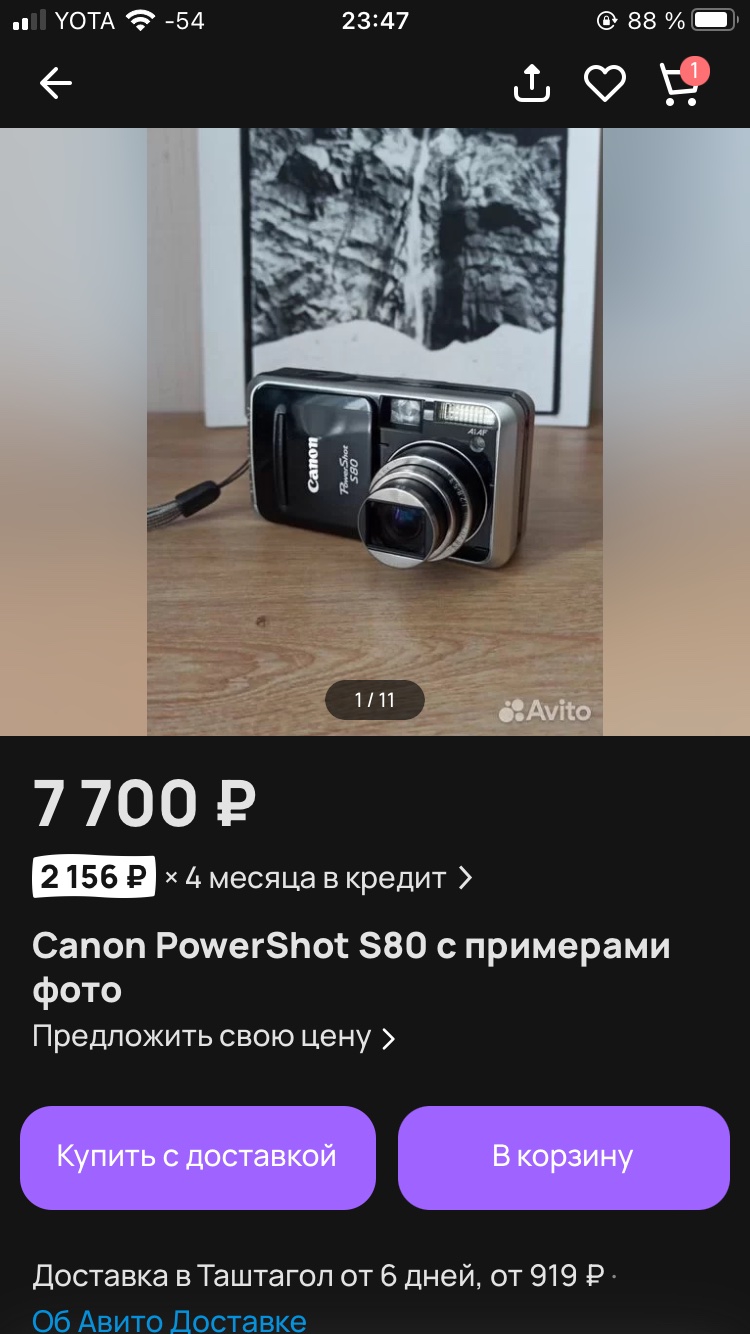Screen dimensions: 750x1334
Task: Open the shopping cart
Action: click(x=681, y=84)
